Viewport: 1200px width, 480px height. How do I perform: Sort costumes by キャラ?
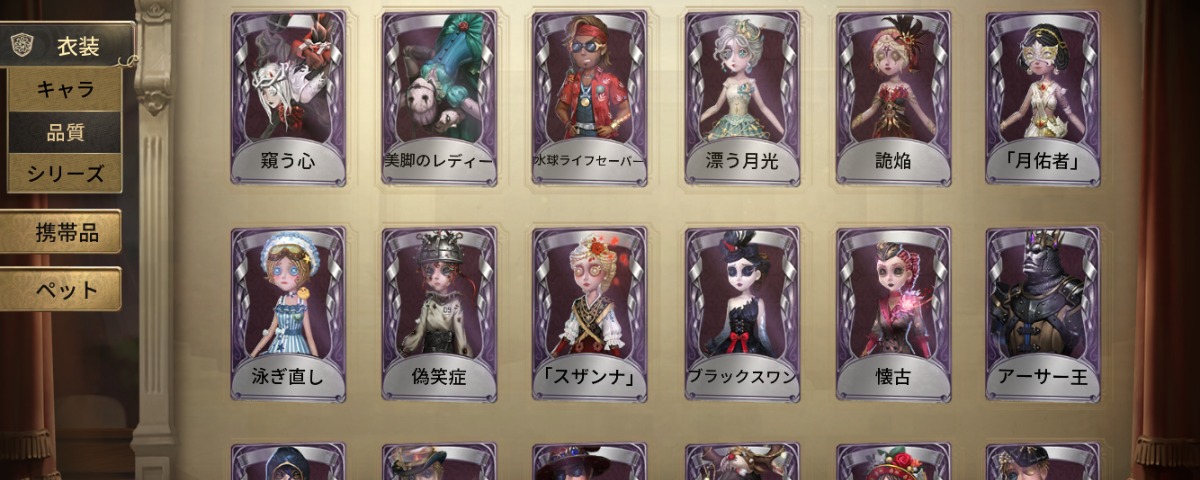click(65, 89)
